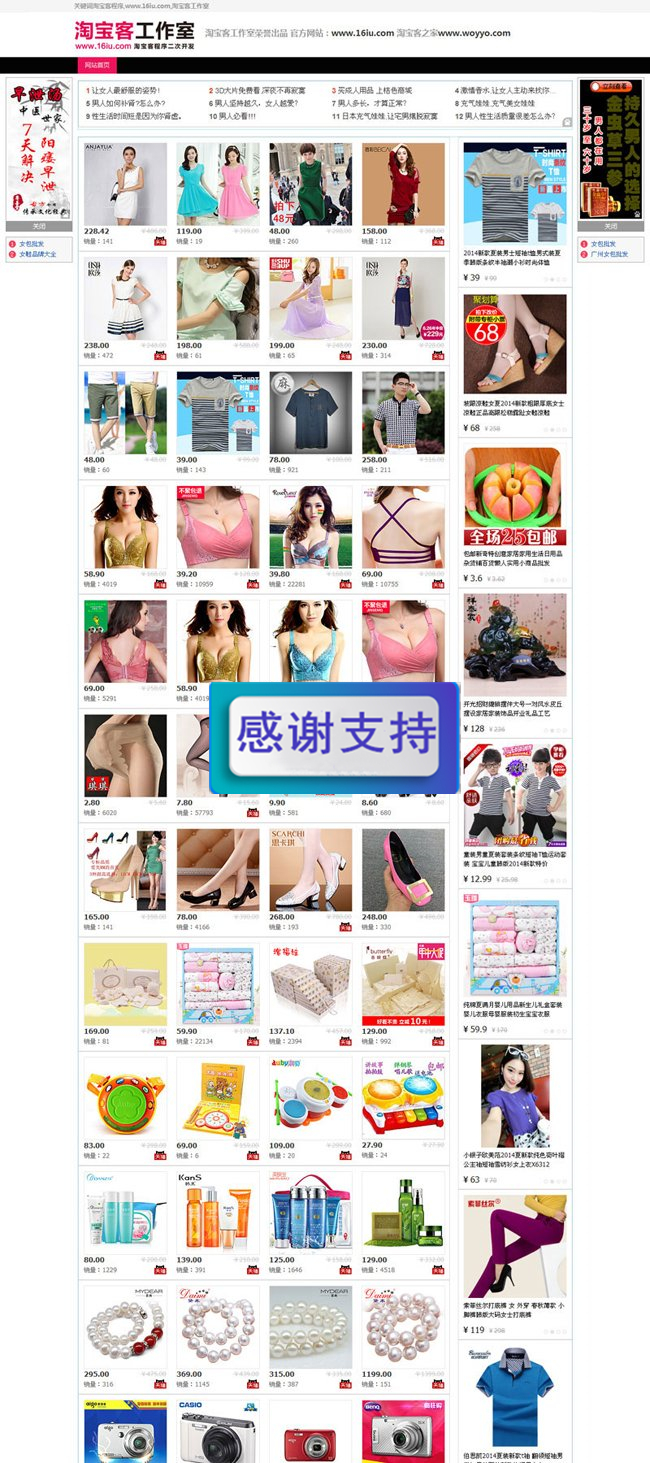Open the pearl necklace priced 1199.00
The height and width of the screenshot is (1463, 650).
pyautogui.click(x=403, y=1326)
